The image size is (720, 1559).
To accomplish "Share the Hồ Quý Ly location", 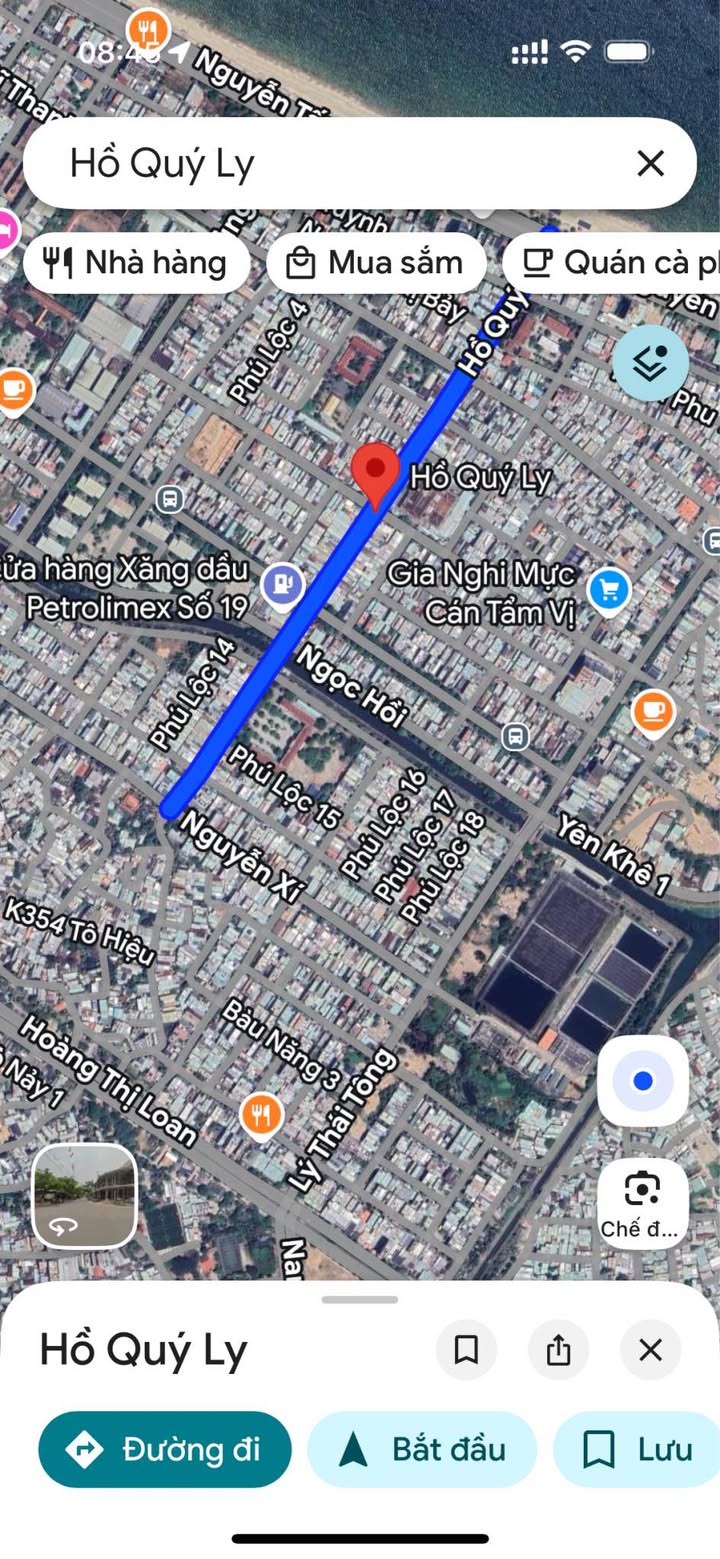I will (x=558, y=1350).
